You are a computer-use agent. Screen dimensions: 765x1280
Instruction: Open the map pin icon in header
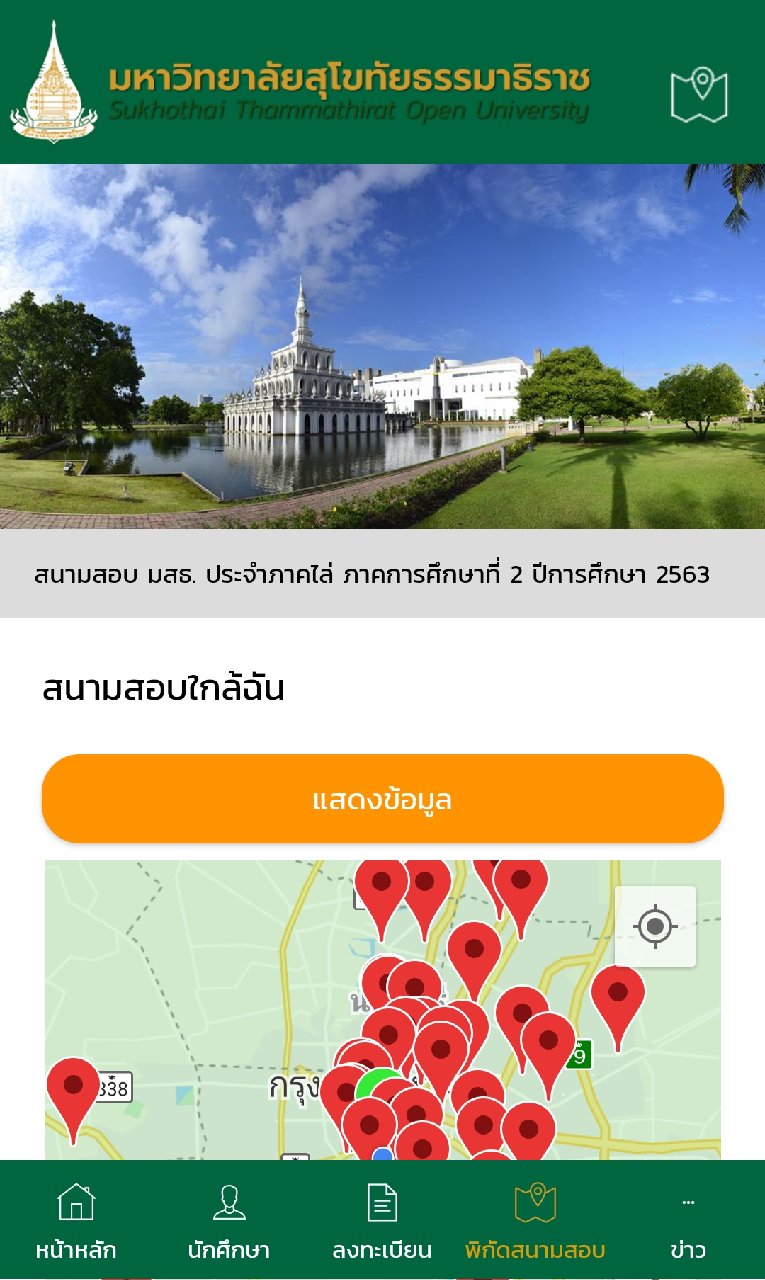coord(699,95)
